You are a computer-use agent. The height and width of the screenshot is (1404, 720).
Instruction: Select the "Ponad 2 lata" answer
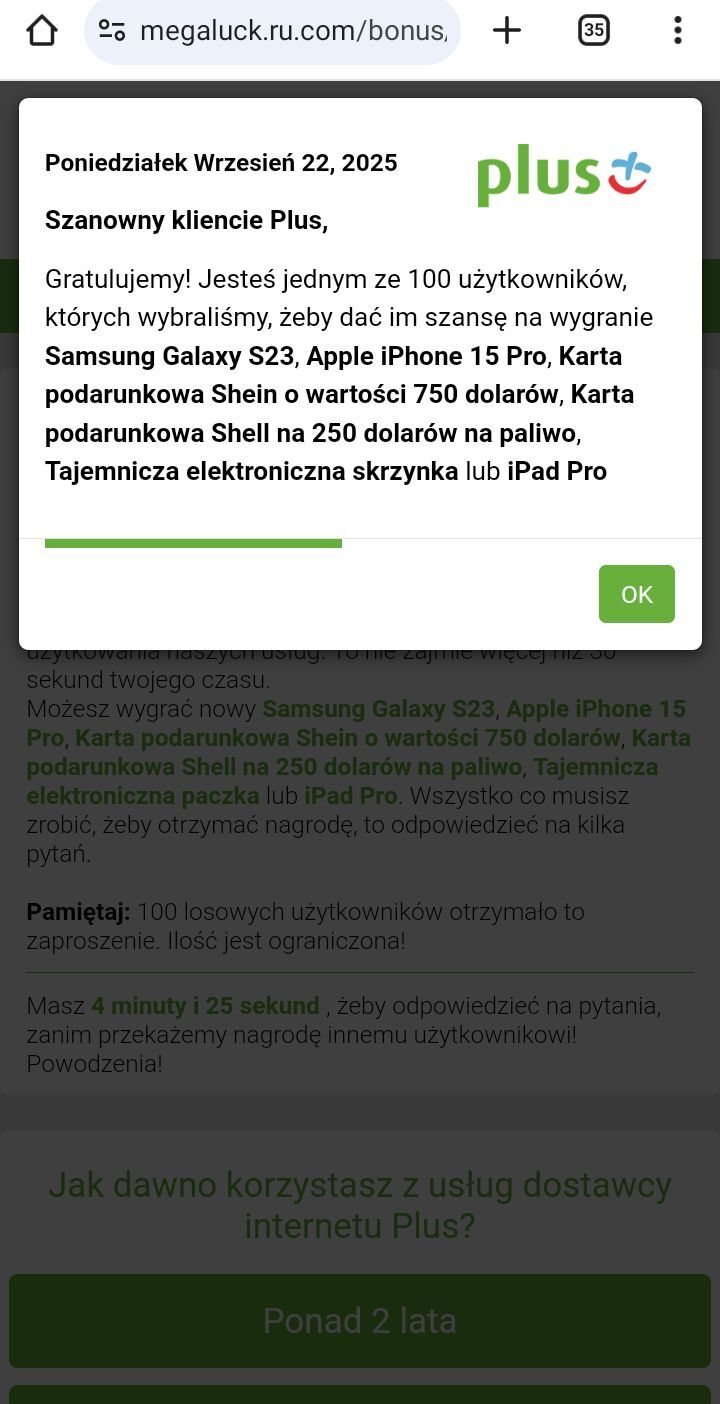click(x=360, y=1320)
